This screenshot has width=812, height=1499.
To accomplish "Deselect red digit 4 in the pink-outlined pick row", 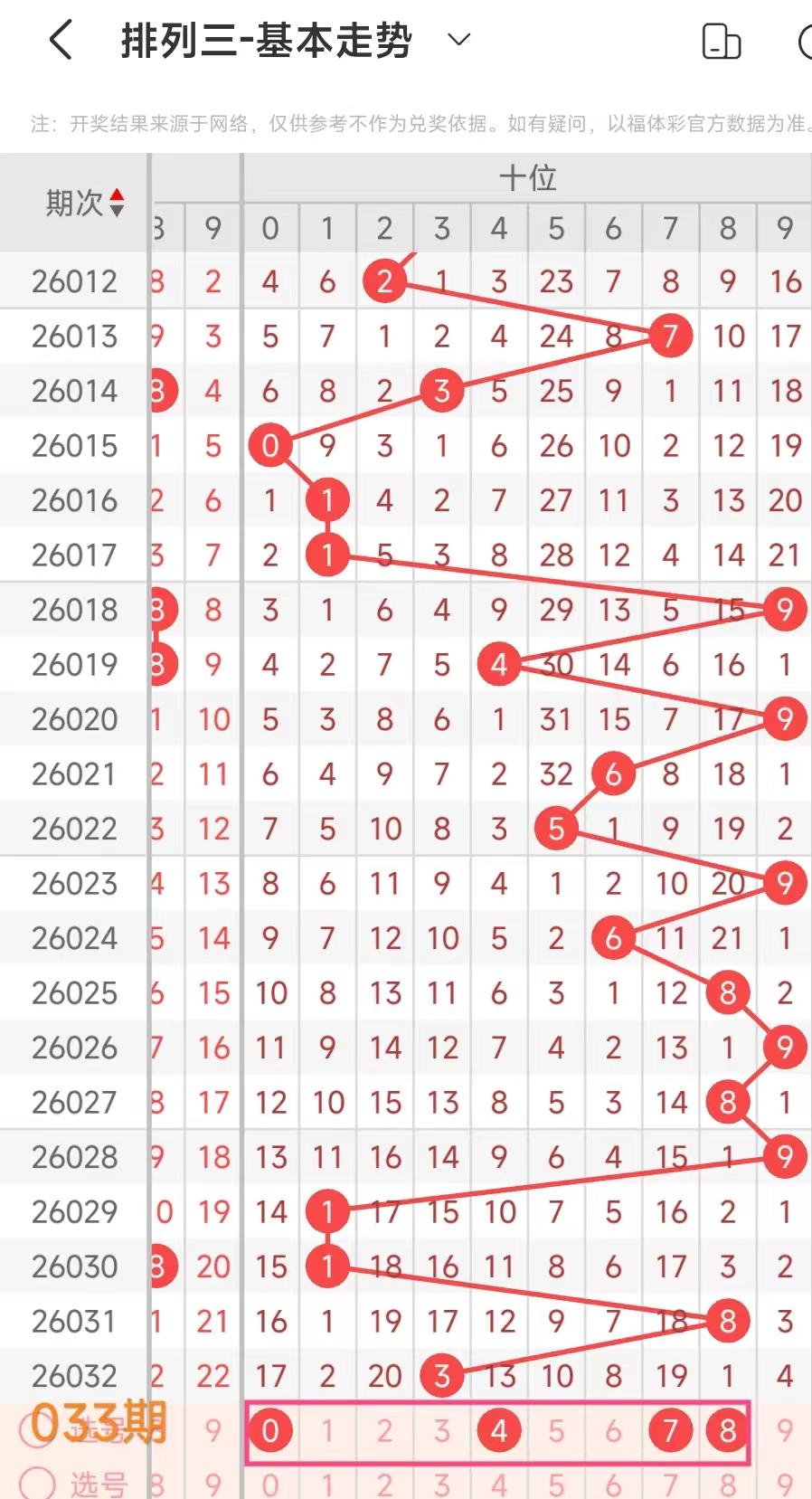I will (x=498, y=1431).
